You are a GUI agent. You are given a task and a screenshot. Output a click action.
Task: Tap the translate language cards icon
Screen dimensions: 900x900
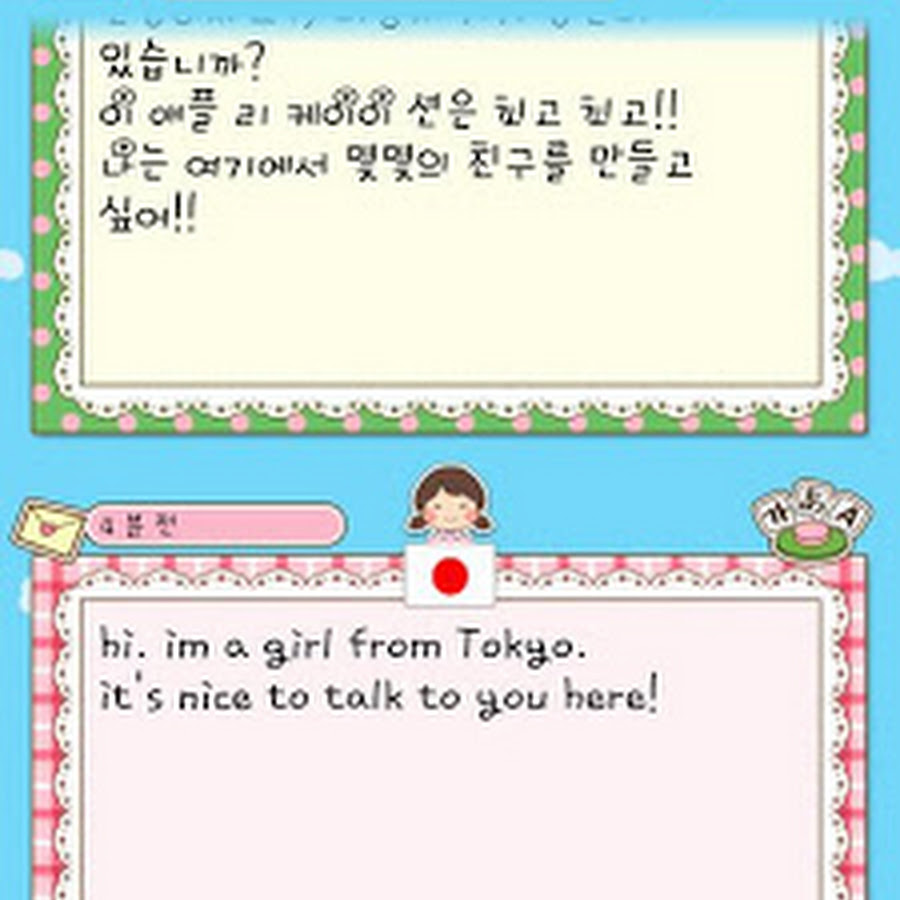pos(811,521)
